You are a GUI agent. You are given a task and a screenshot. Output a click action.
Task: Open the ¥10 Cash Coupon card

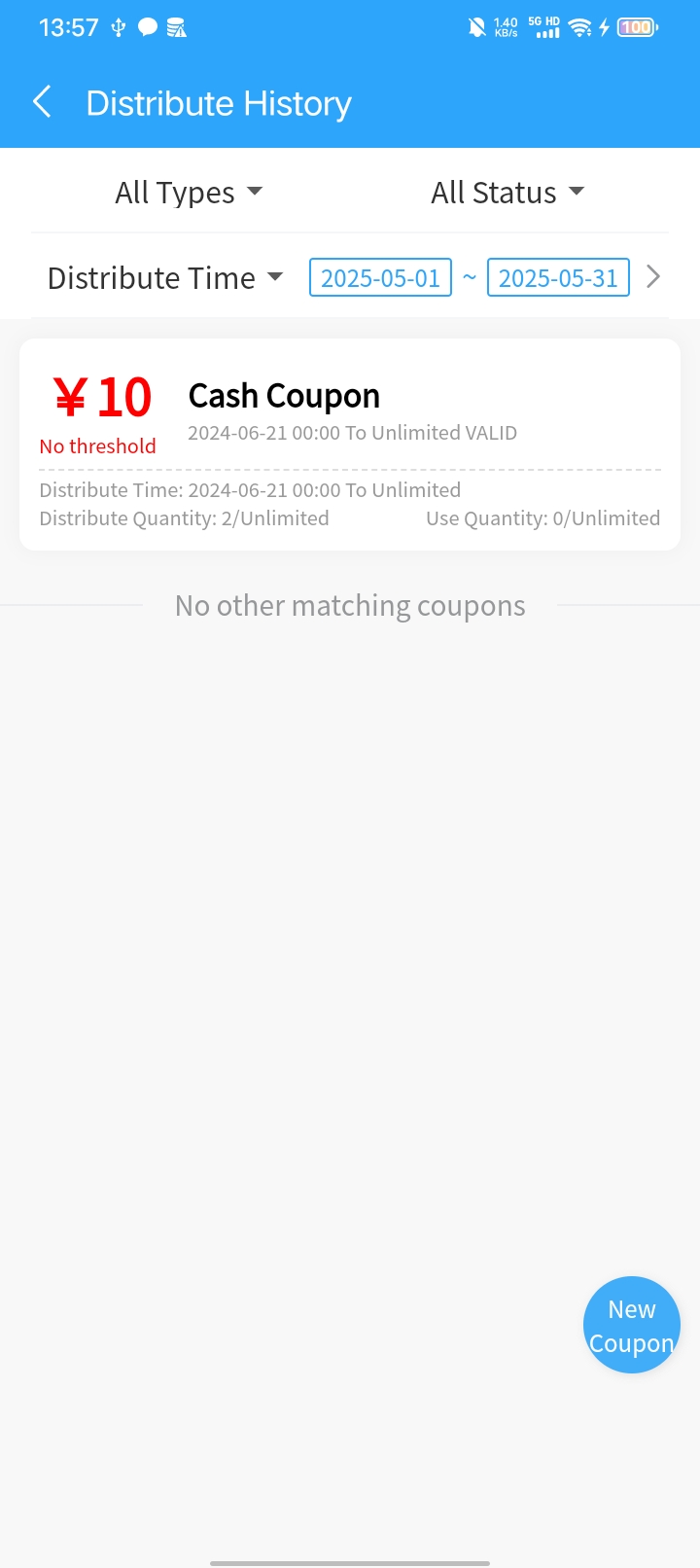point(350,445)
